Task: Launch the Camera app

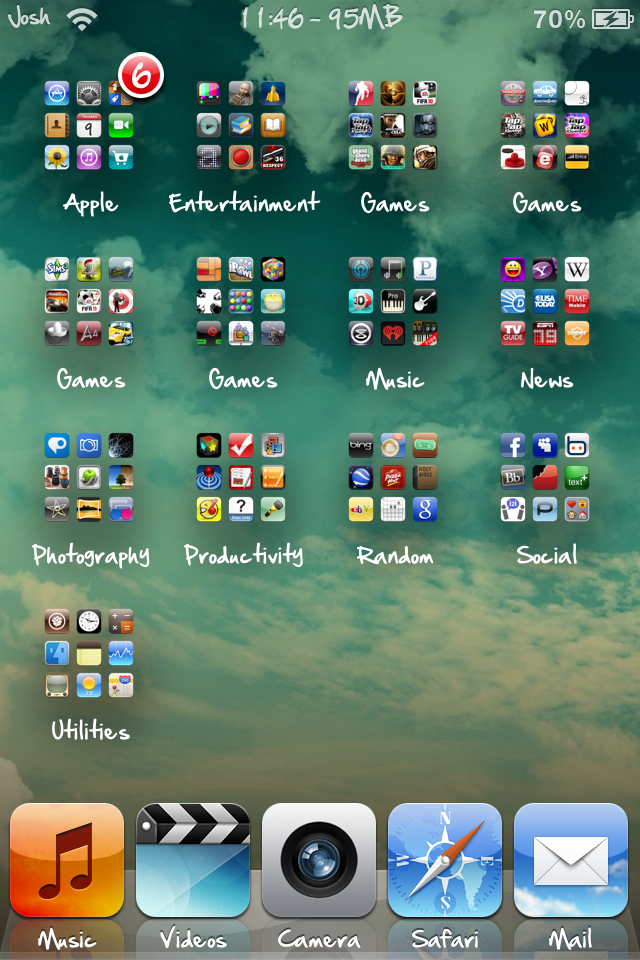Action: coord(319,861)
